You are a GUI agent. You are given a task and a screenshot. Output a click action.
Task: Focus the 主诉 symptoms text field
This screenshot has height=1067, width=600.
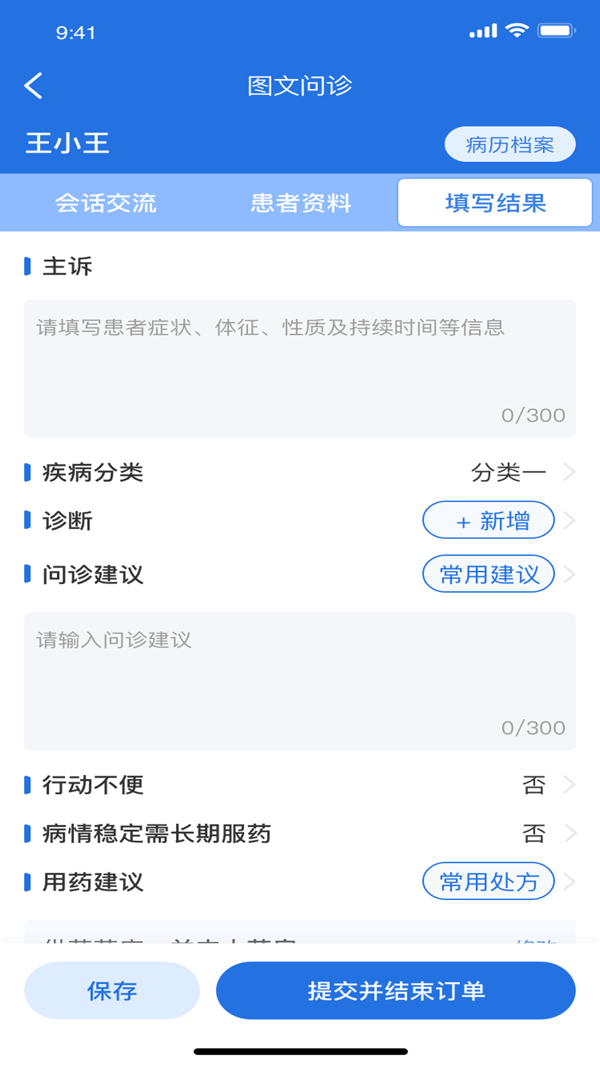click(300, 368)
